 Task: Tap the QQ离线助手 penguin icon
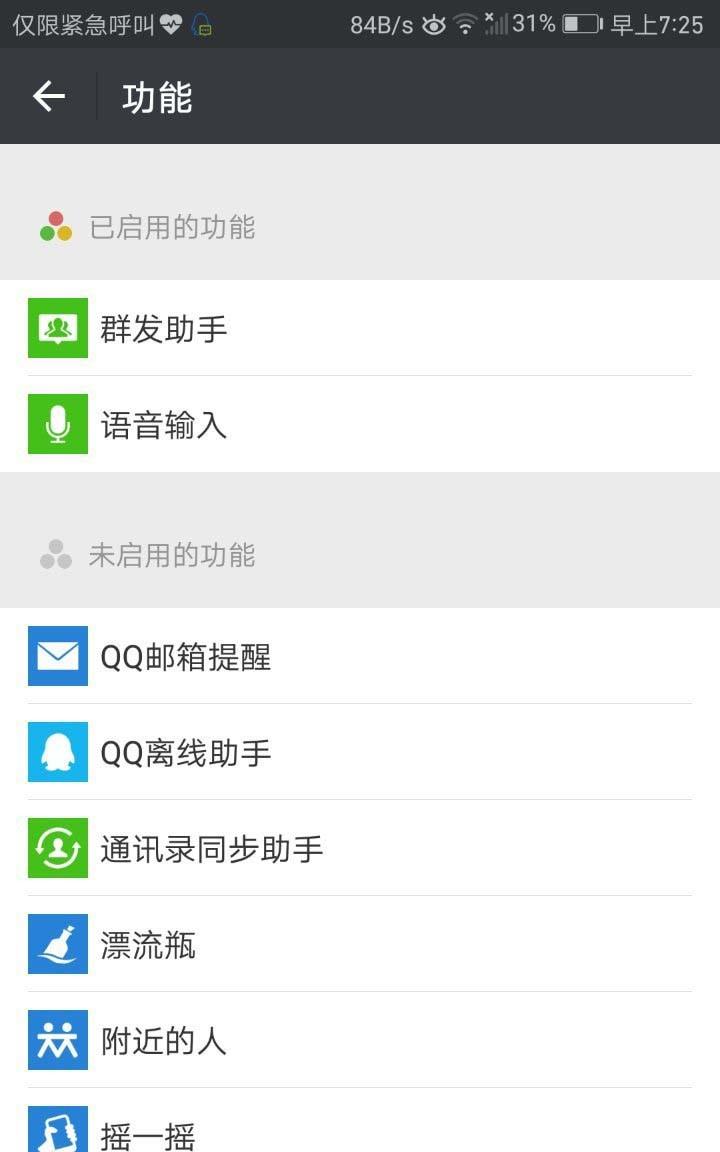click(x=57, y=752)
